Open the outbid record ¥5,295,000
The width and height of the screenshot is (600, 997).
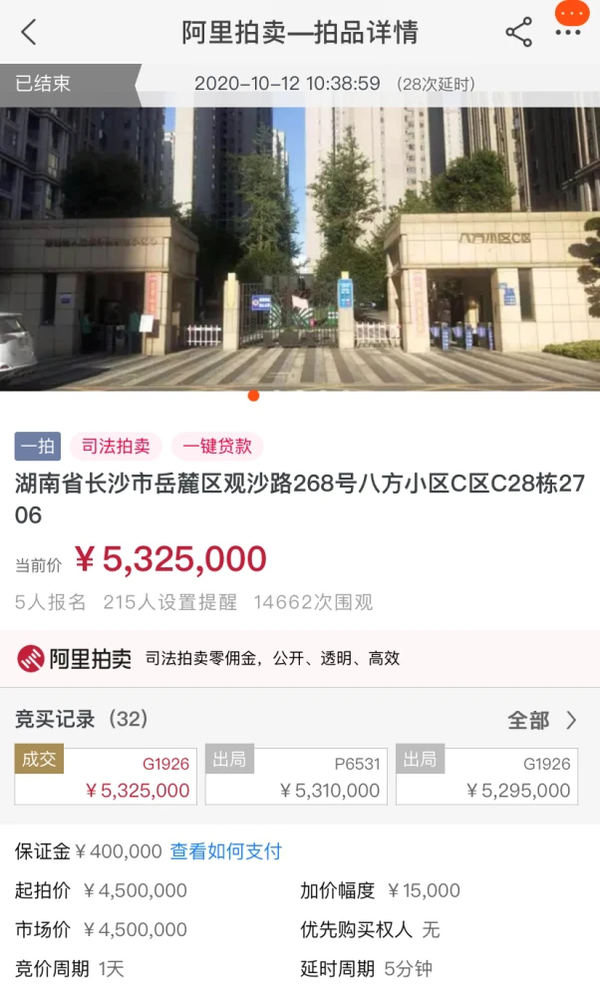coord(487,776)
